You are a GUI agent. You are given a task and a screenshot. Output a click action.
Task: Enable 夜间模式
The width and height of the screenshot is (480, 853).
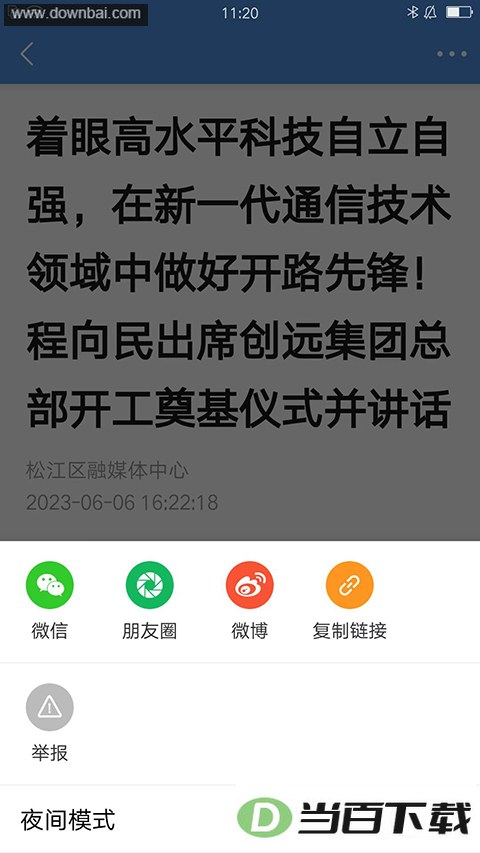click(68, 820)
